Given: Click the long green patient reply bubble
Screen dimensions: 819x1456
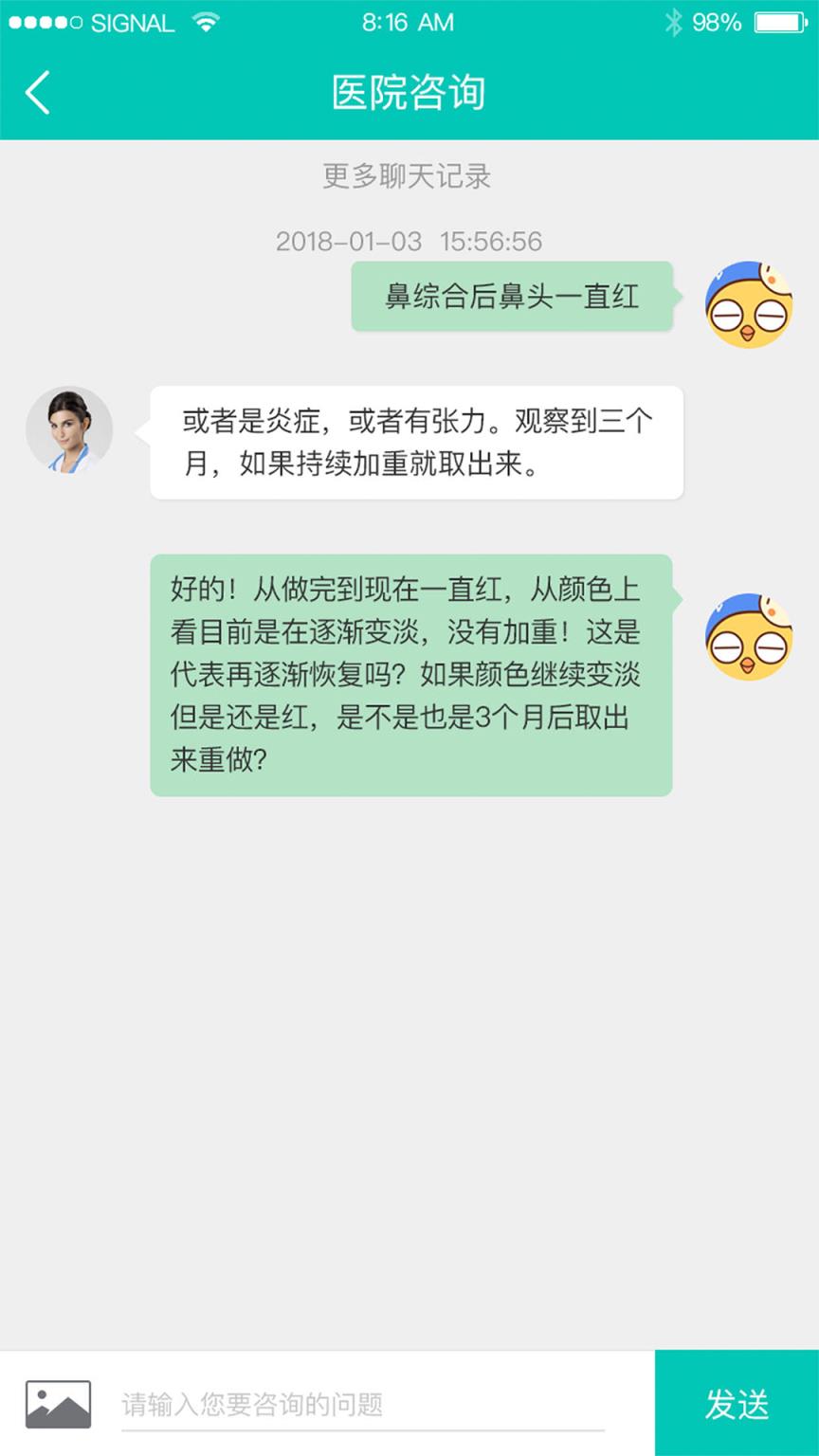Looking at the screenshot, I should pos(409,675).
